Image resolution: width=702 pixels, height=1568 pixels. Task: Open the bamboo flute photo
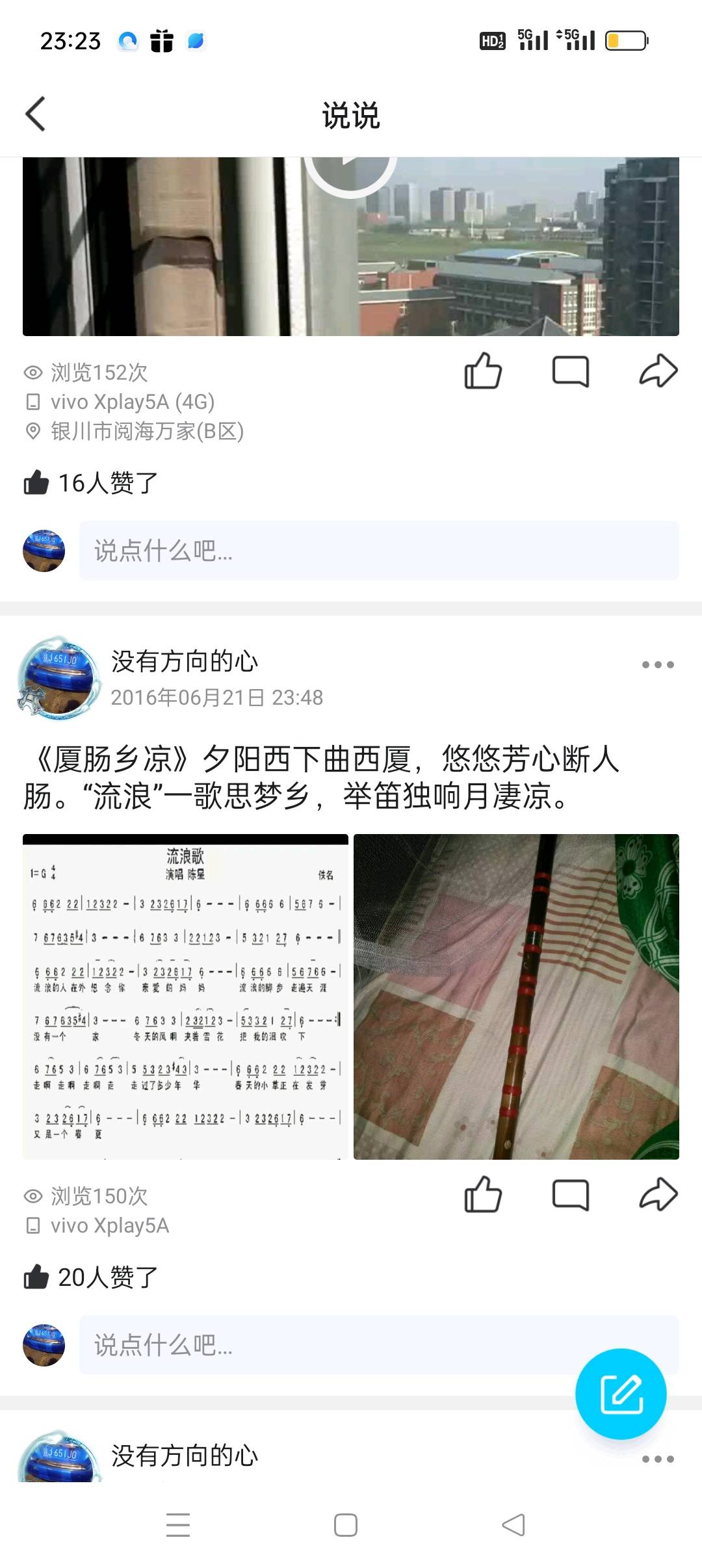pyautogui.click(x=516, y=997)
